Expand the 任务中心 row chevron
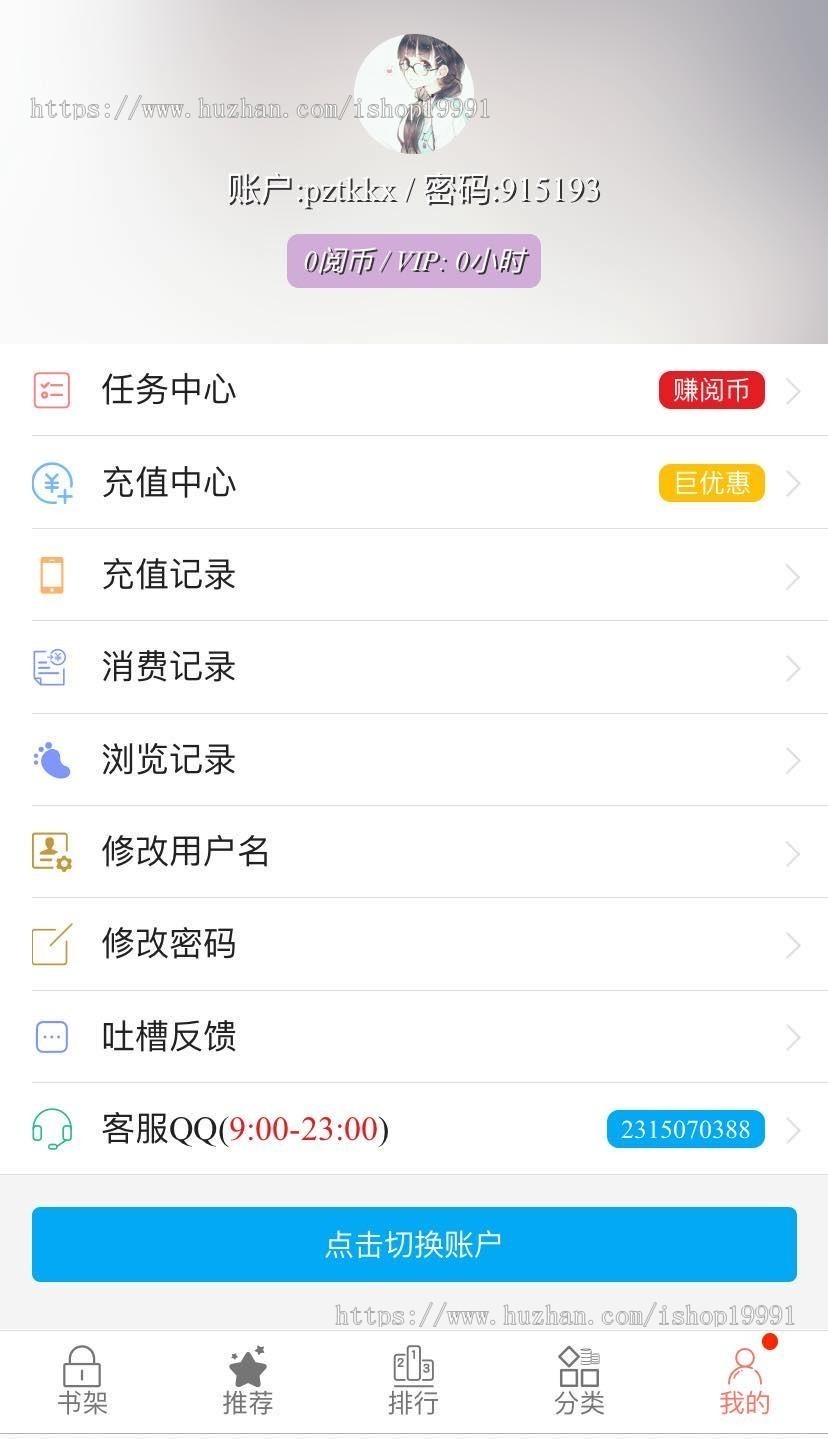Viewport: 828px width, 1439px height. (x=793, y=390)
